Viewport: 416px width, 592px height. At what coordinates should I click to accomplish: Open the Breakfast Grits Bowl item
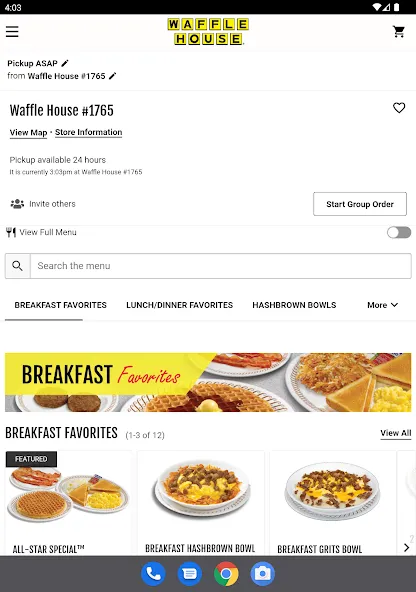tap(333, 503)
